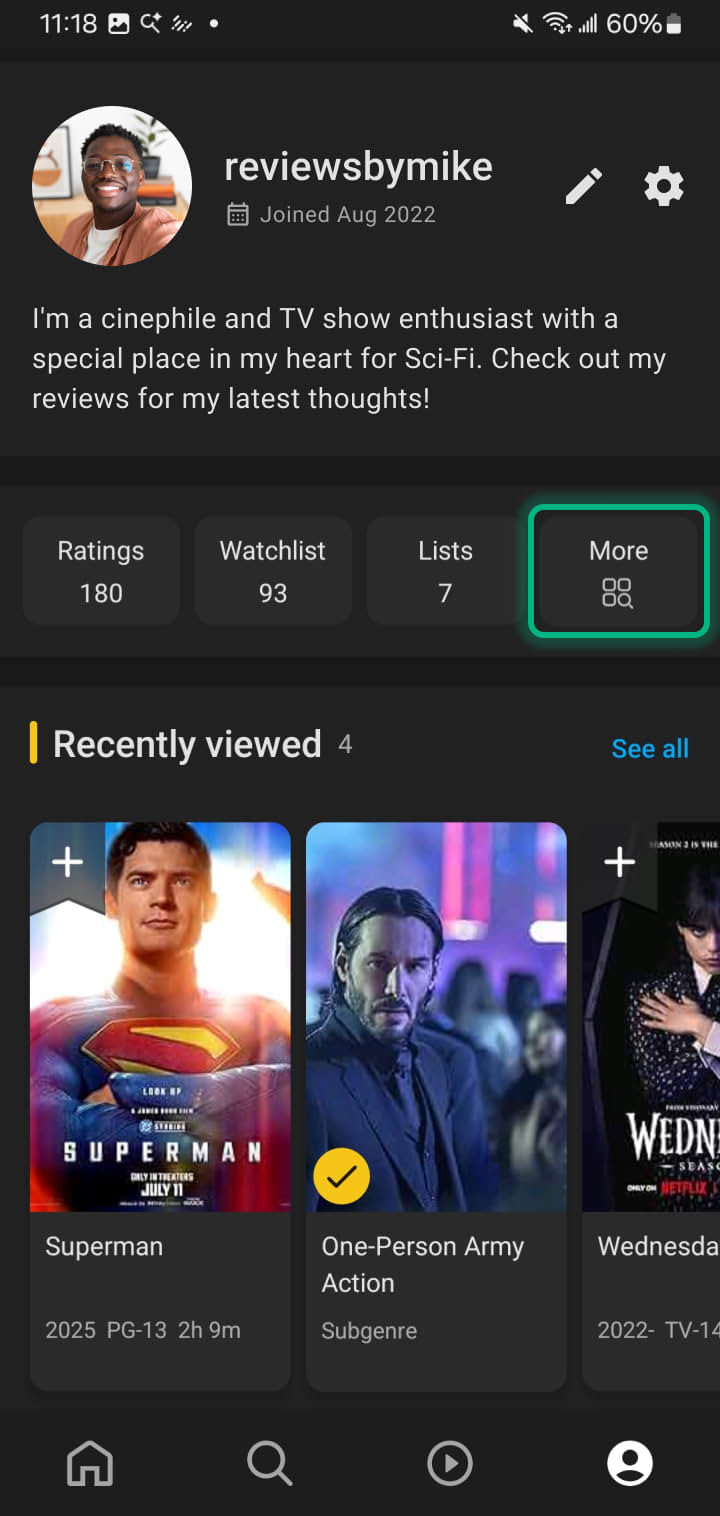Expand the Lists 7 section
Viewport: 720px width, 1516px height.
[444, 570]
